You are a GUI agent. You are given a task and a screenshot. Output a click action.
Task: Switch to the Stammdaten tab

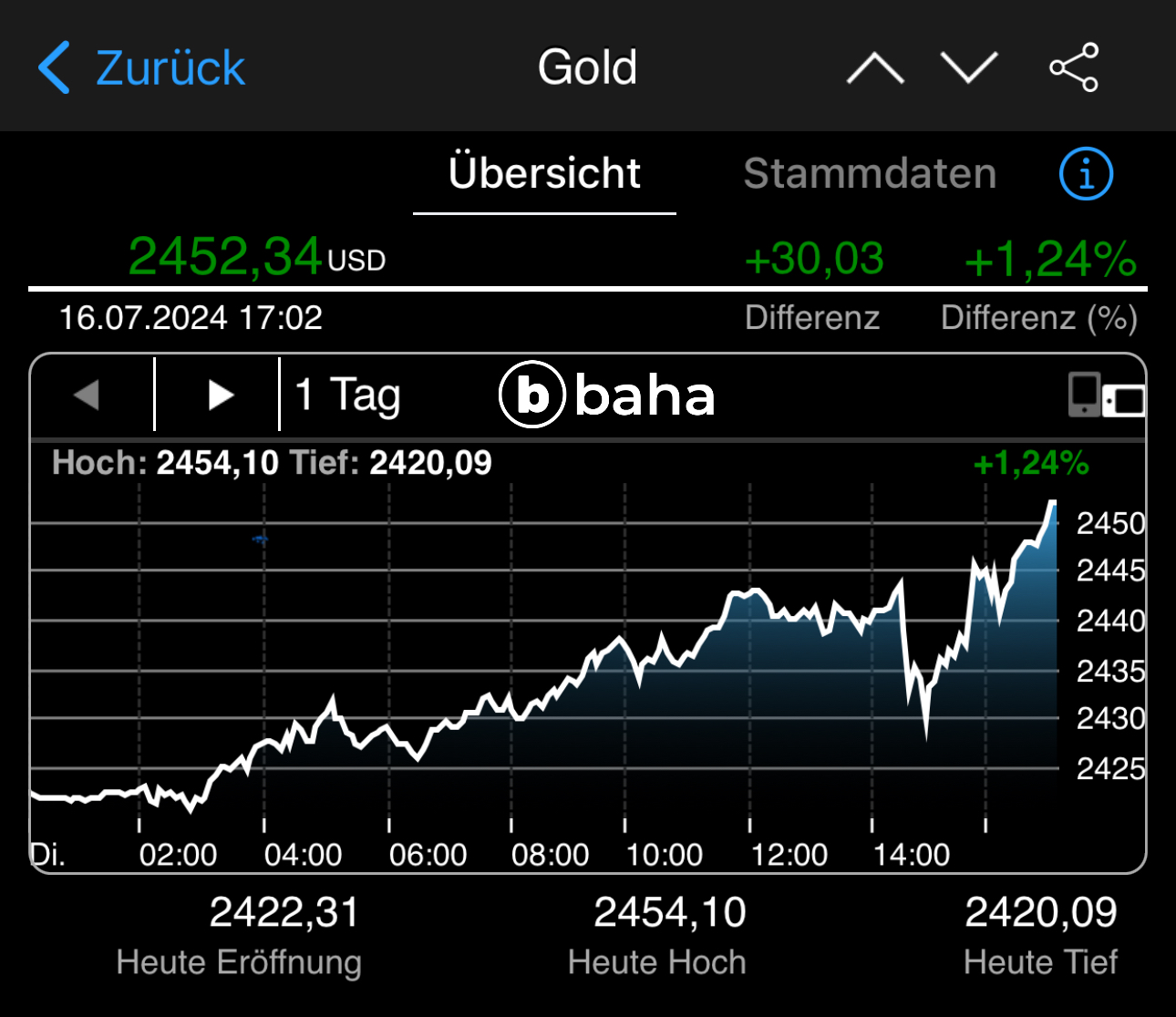pyautogui.click(x=870, y=173)
